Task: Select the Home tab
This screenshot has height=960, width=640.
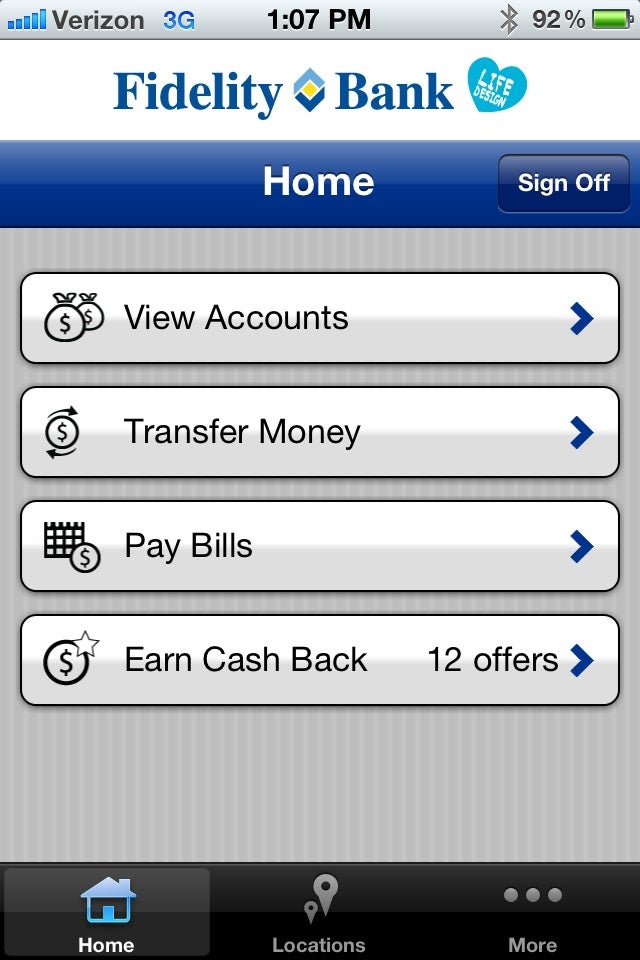Action: click(x=107, y=912)
